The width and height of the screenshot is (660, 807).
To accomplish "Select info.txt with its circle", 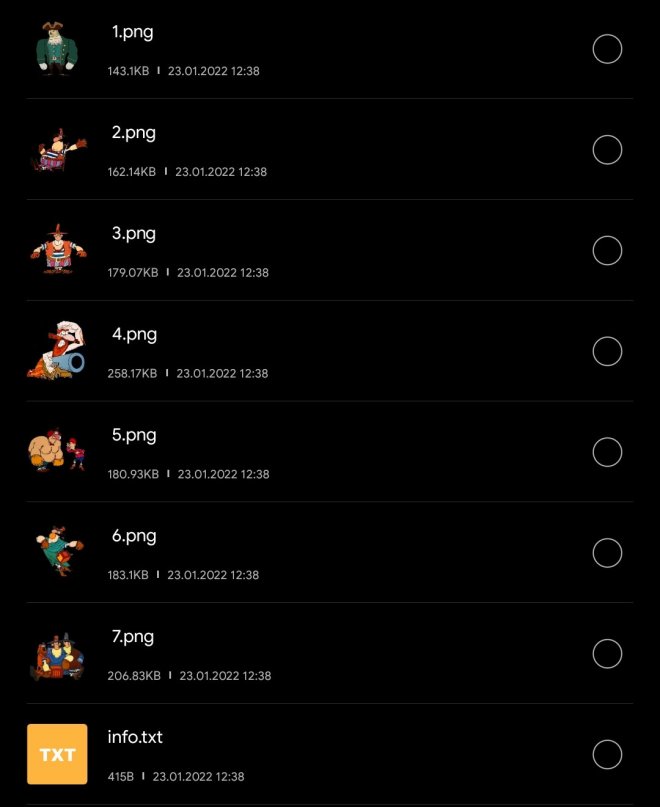I will pyautogui.click(x=607, y=754).
